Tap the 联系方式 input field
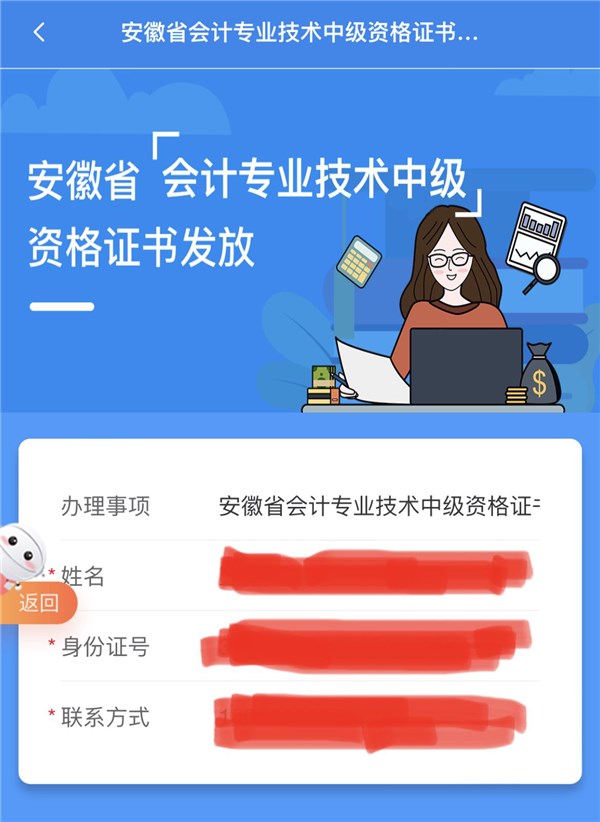600x822 pixels. (375, 717)
